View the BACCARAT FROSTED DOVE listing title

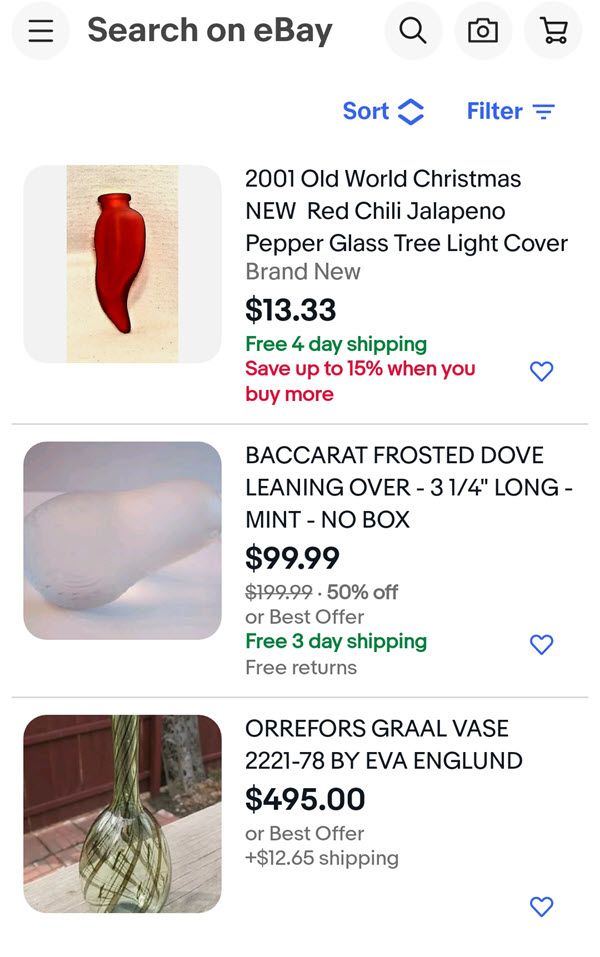tap(408, 487)
